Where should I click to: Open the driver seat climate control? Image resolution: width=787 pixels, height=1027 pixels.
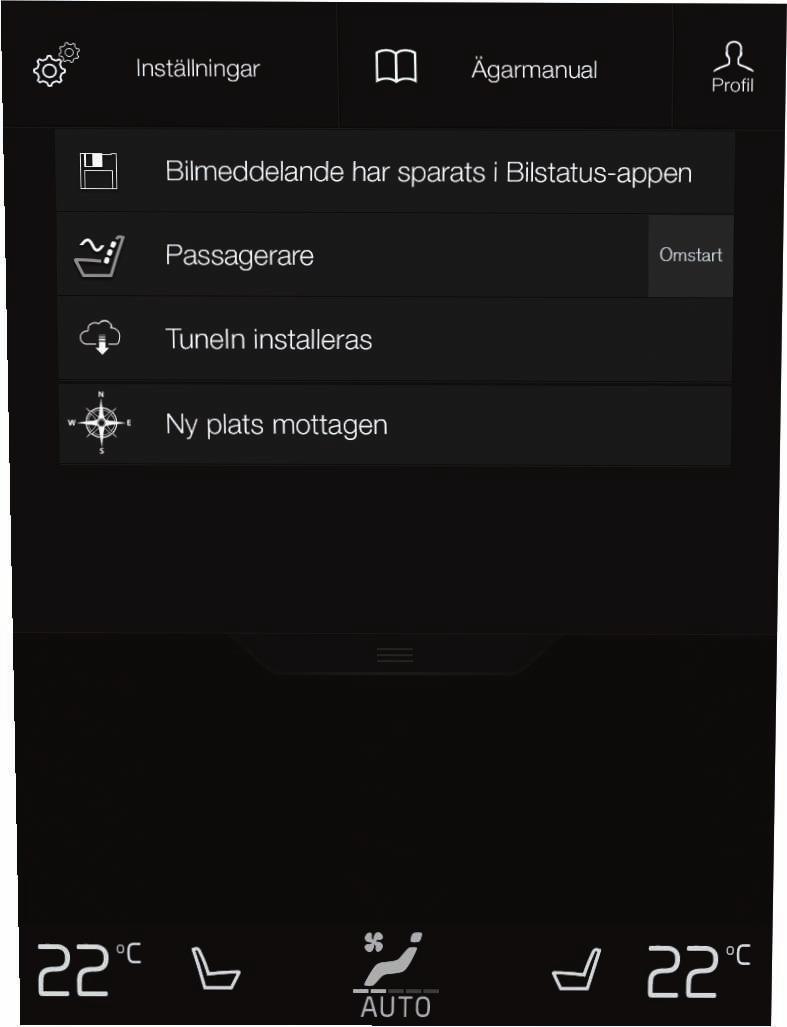point(215,969)
